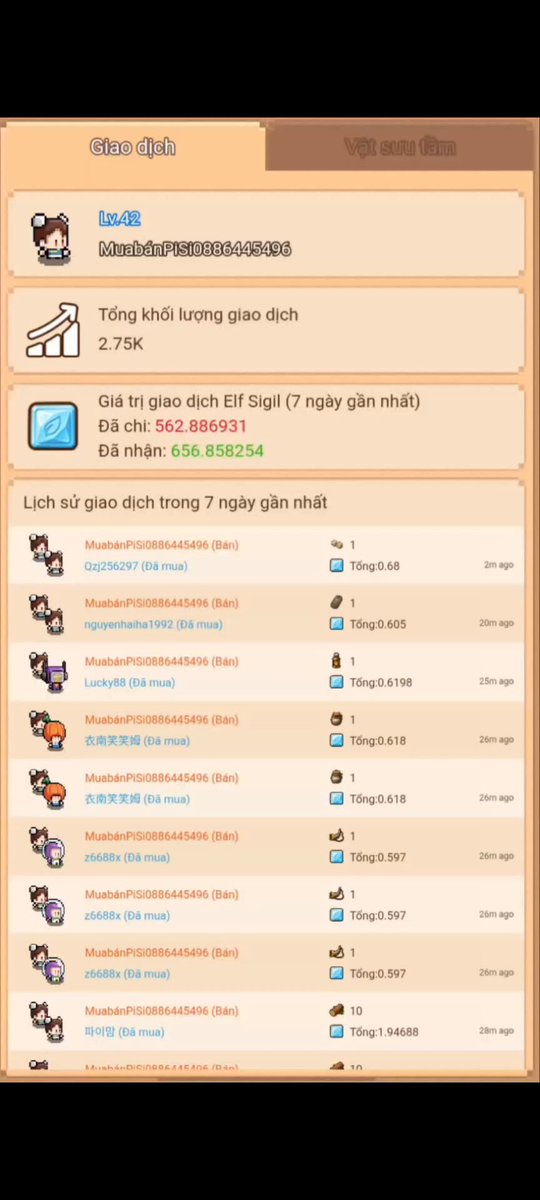View the Lucky88 transaction entry

pos(270,671)
